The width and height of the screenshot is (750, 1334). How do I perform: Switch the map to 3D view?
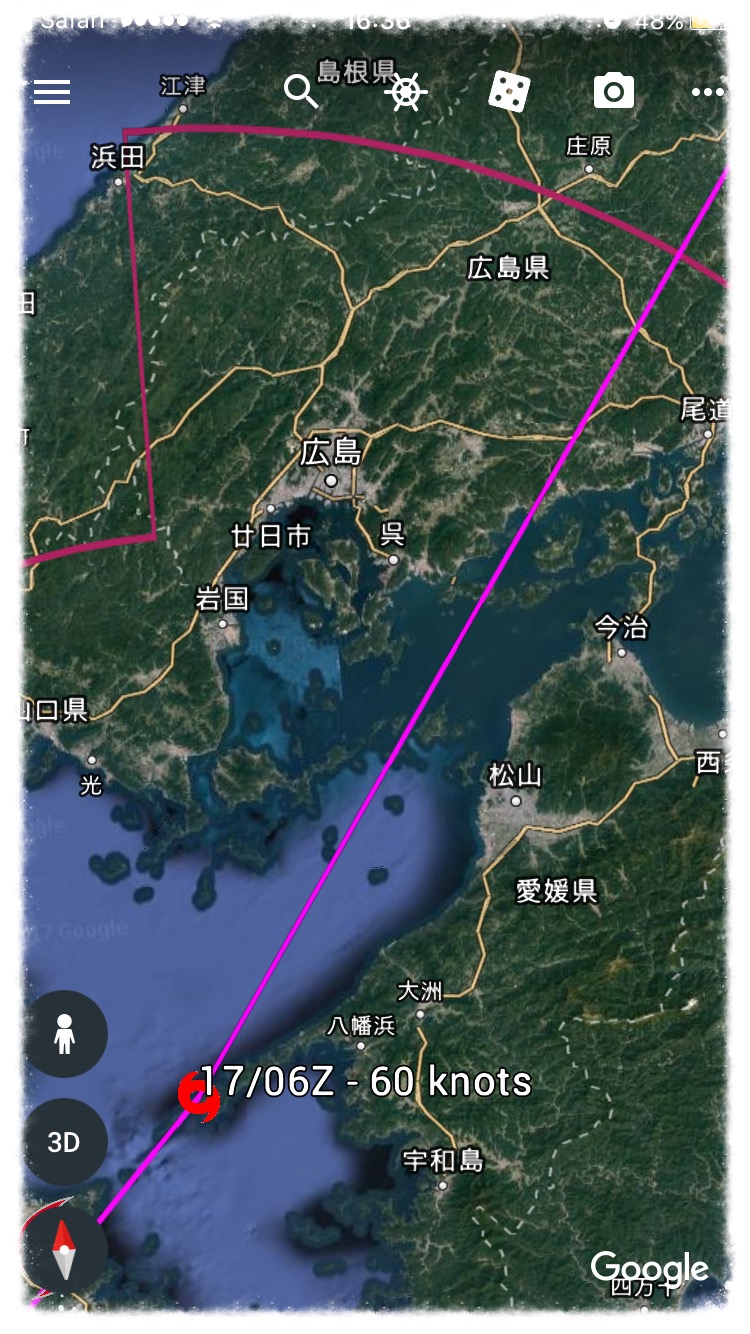click(x=65, y=1142)
